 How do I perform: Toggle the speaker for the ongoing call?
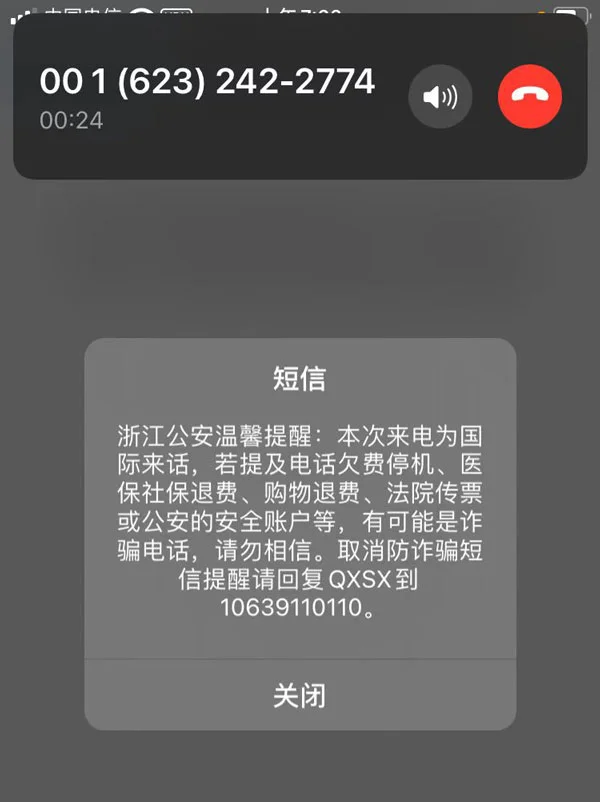pyautogui.click(x=441, y=97)
